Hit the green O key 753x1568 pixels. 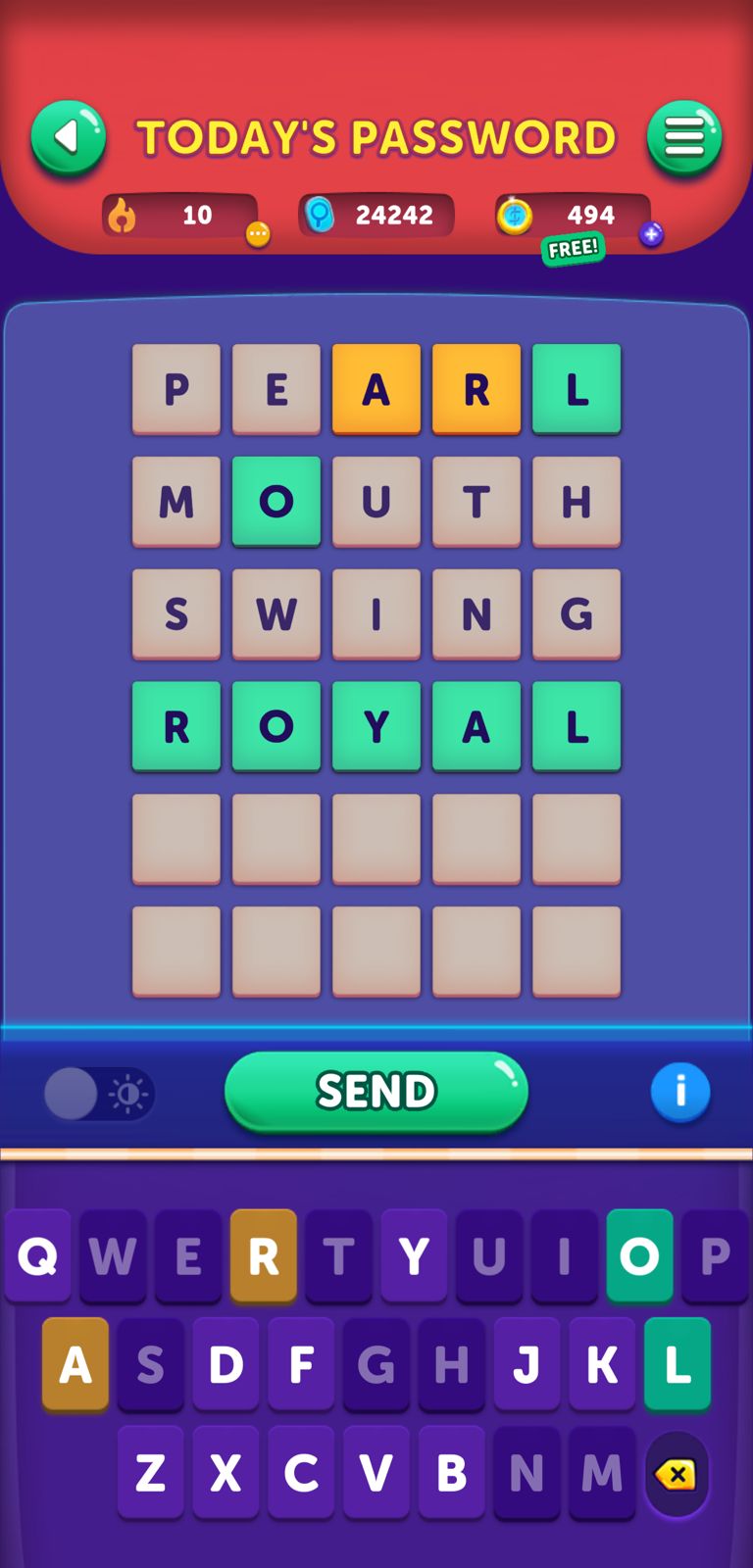639,1255
